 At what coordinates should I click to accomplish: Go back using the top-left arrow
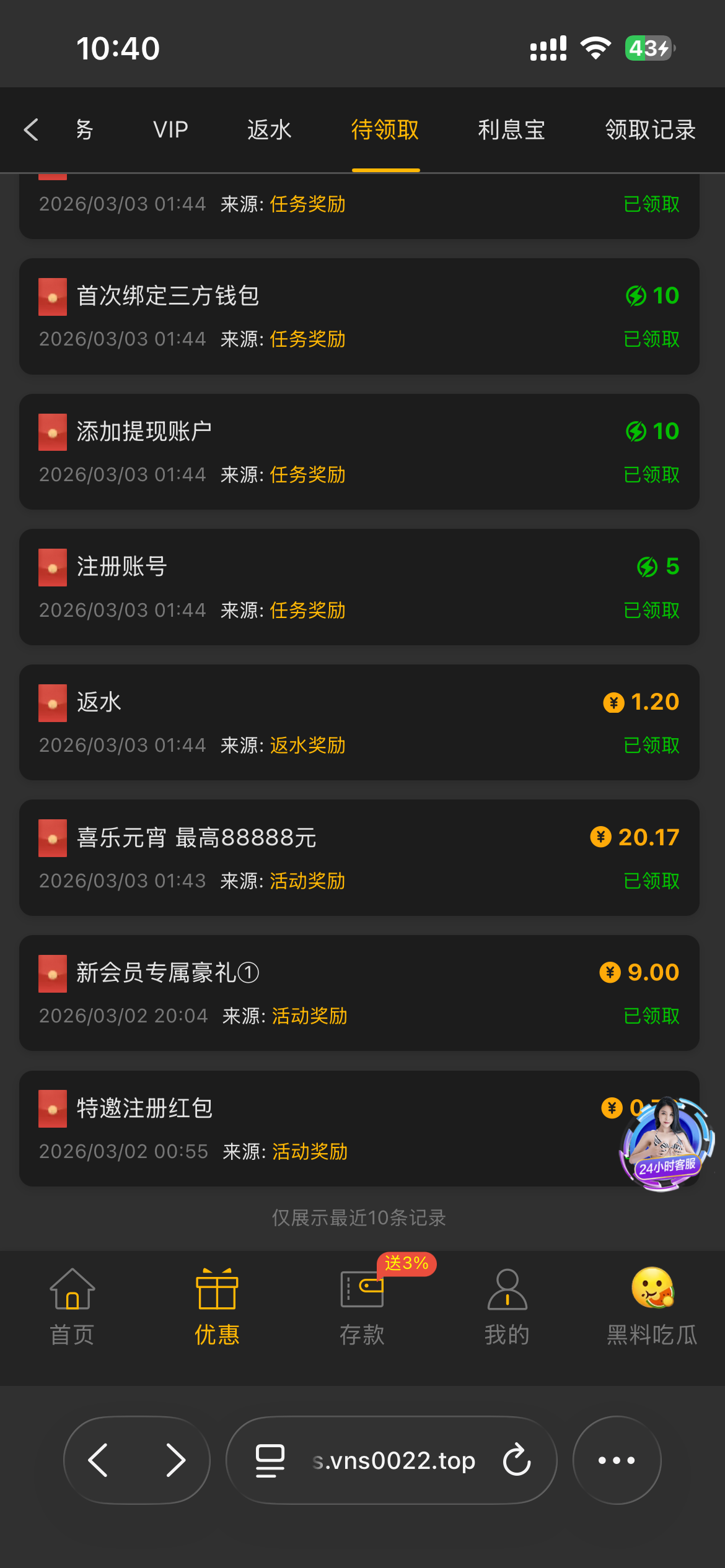(32, 130)
